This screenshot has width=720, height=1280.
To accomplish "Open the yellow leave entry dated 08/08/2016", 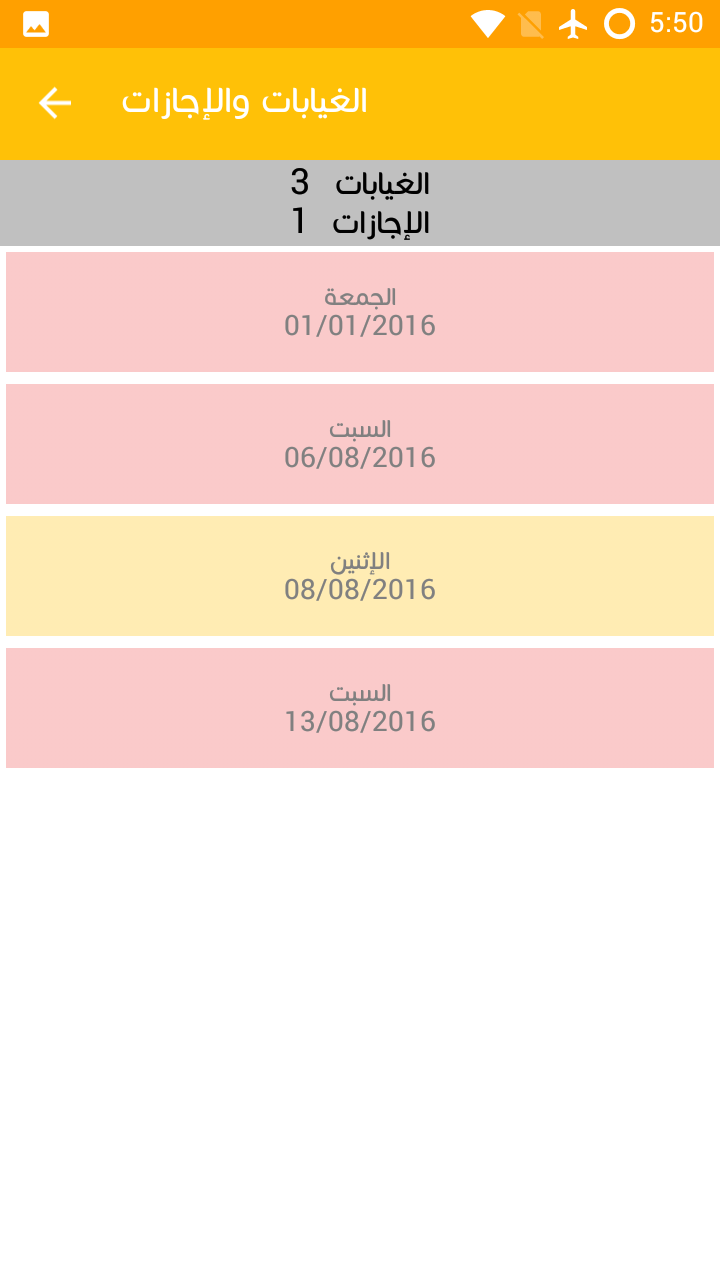I will (360, 576).
